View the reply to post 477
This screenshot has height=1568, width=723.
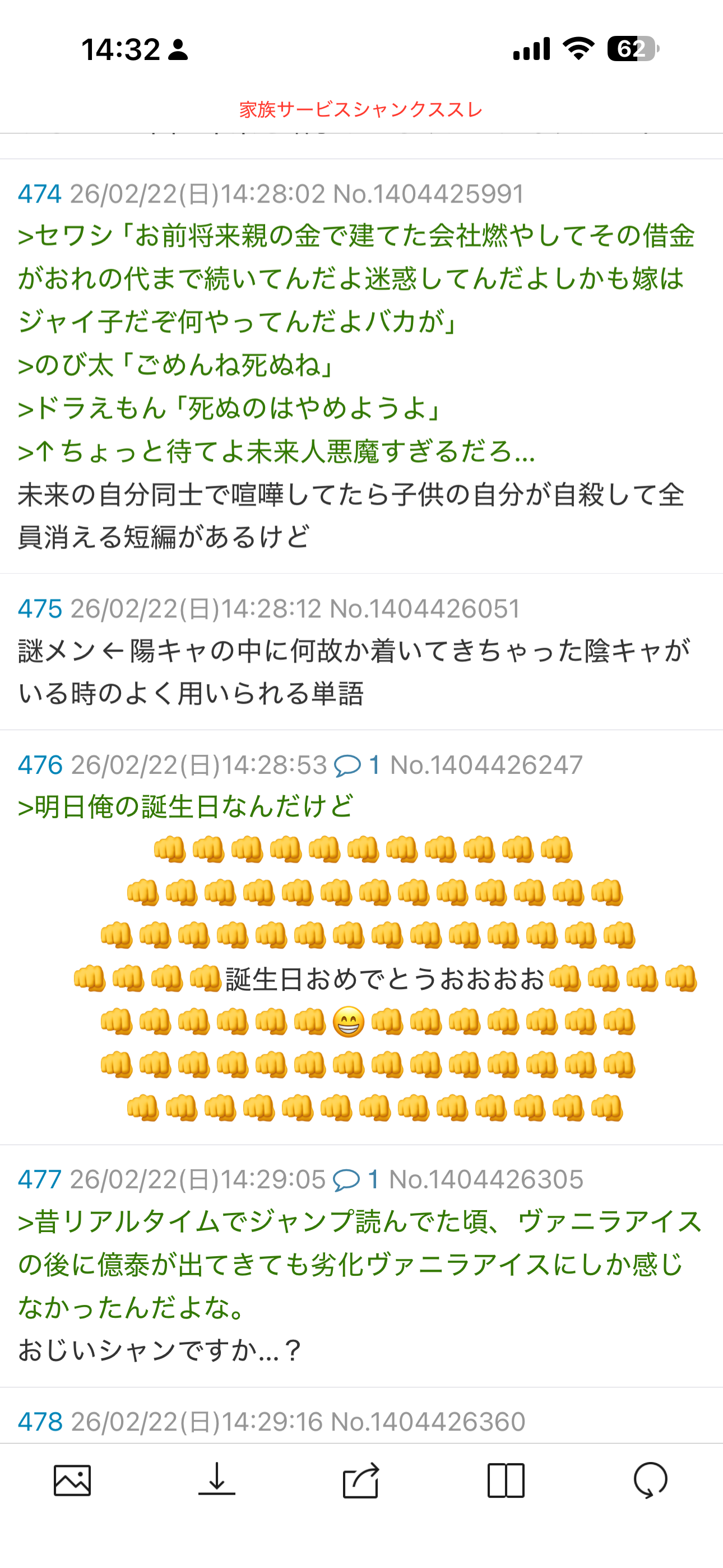pos(356,1180)
